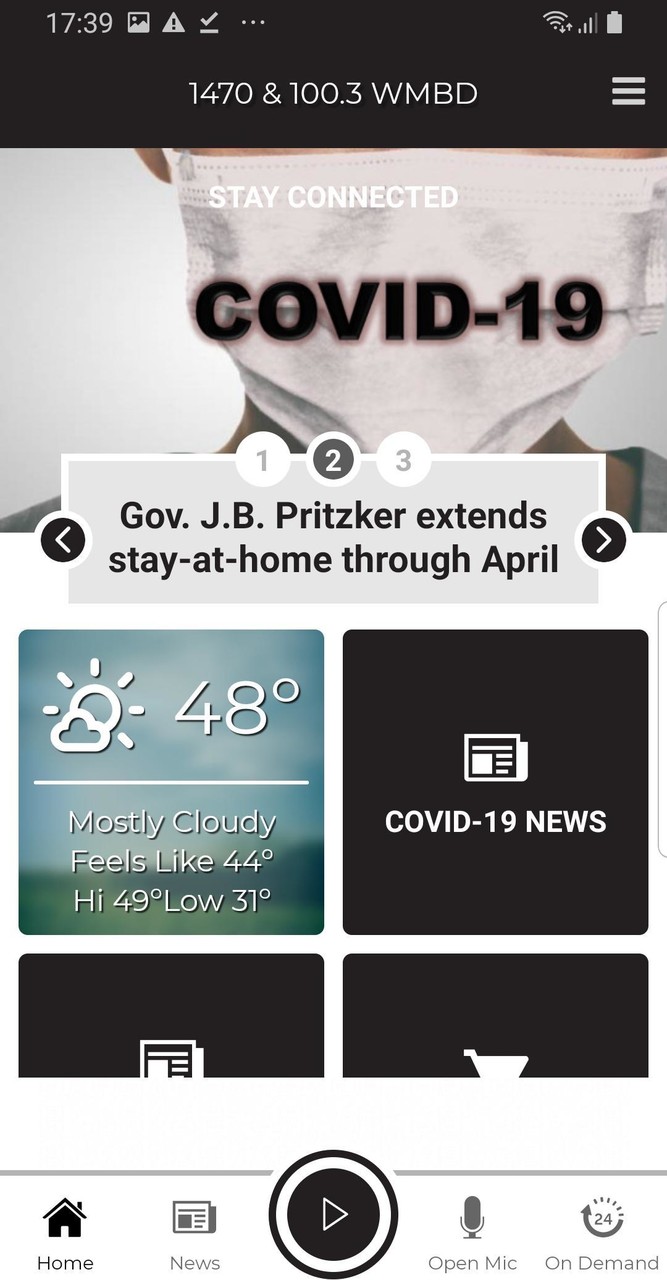The height and width of the screenshot is (1280, 667).
Task: Go to previous headline slide
Action: pos(64,540)
